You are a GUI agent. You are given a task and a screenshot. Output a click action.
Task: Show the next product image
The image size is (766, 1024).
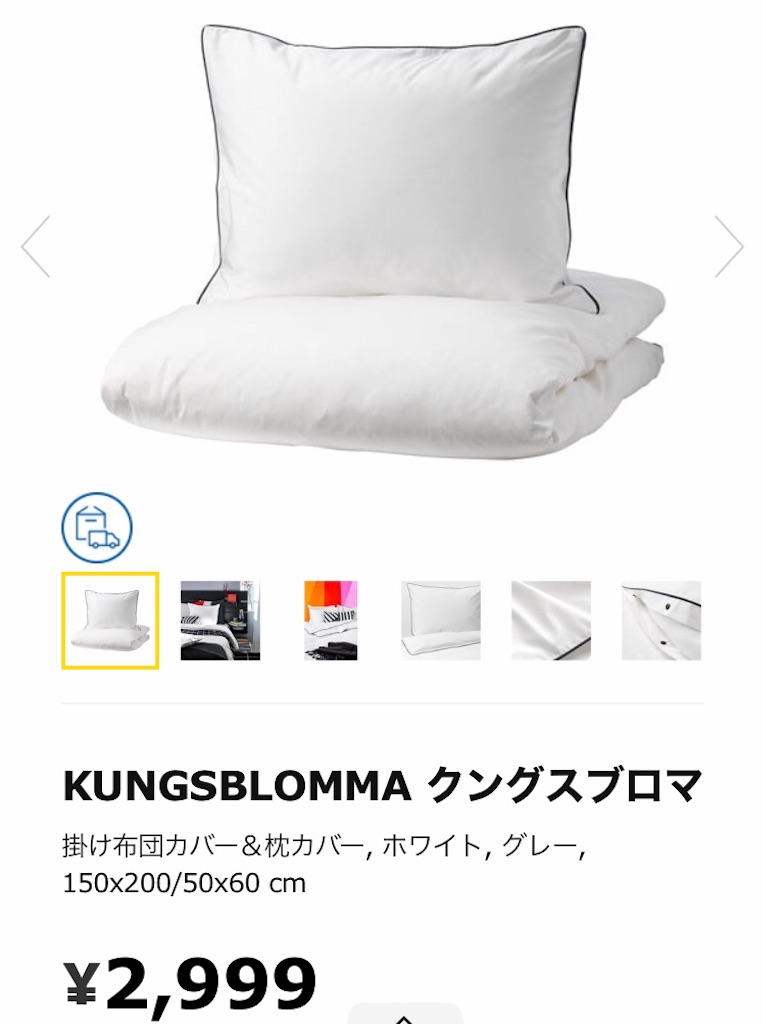(729, 246)
